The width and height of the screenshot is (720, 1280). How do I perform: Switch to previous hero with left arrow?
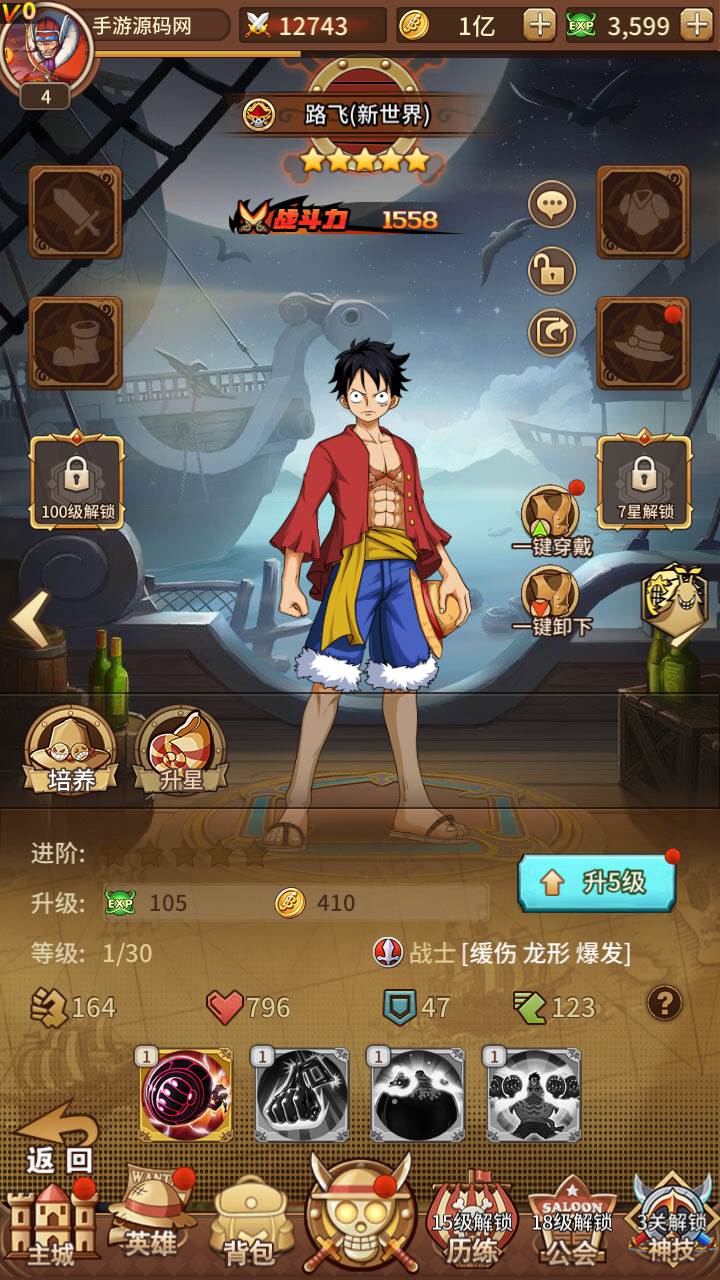click(x=30, y=620)
